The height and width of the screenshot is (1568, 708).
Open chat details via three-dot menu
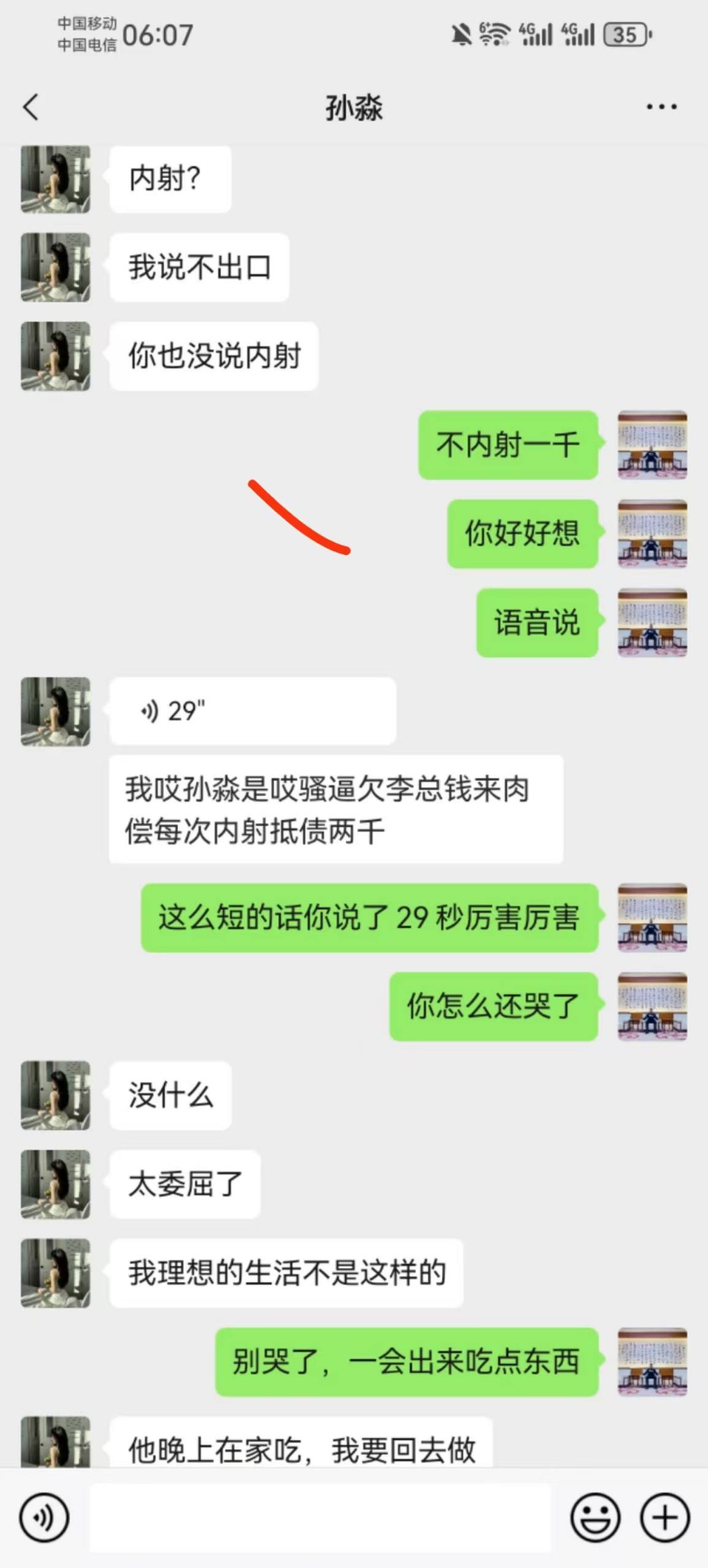coord(661,107)
